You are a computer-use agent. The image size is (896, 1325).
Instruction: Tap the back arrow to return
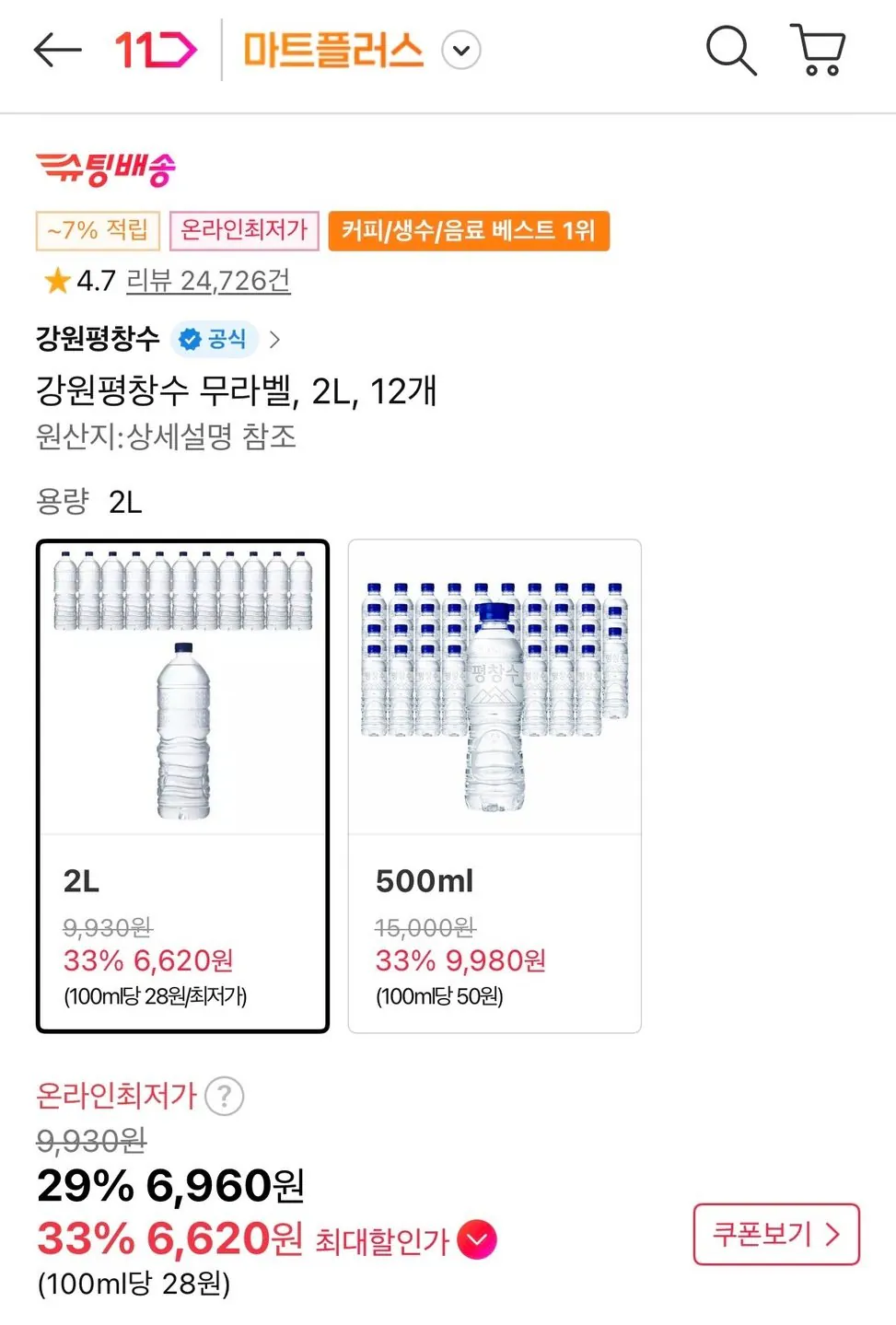pos(56,51)
